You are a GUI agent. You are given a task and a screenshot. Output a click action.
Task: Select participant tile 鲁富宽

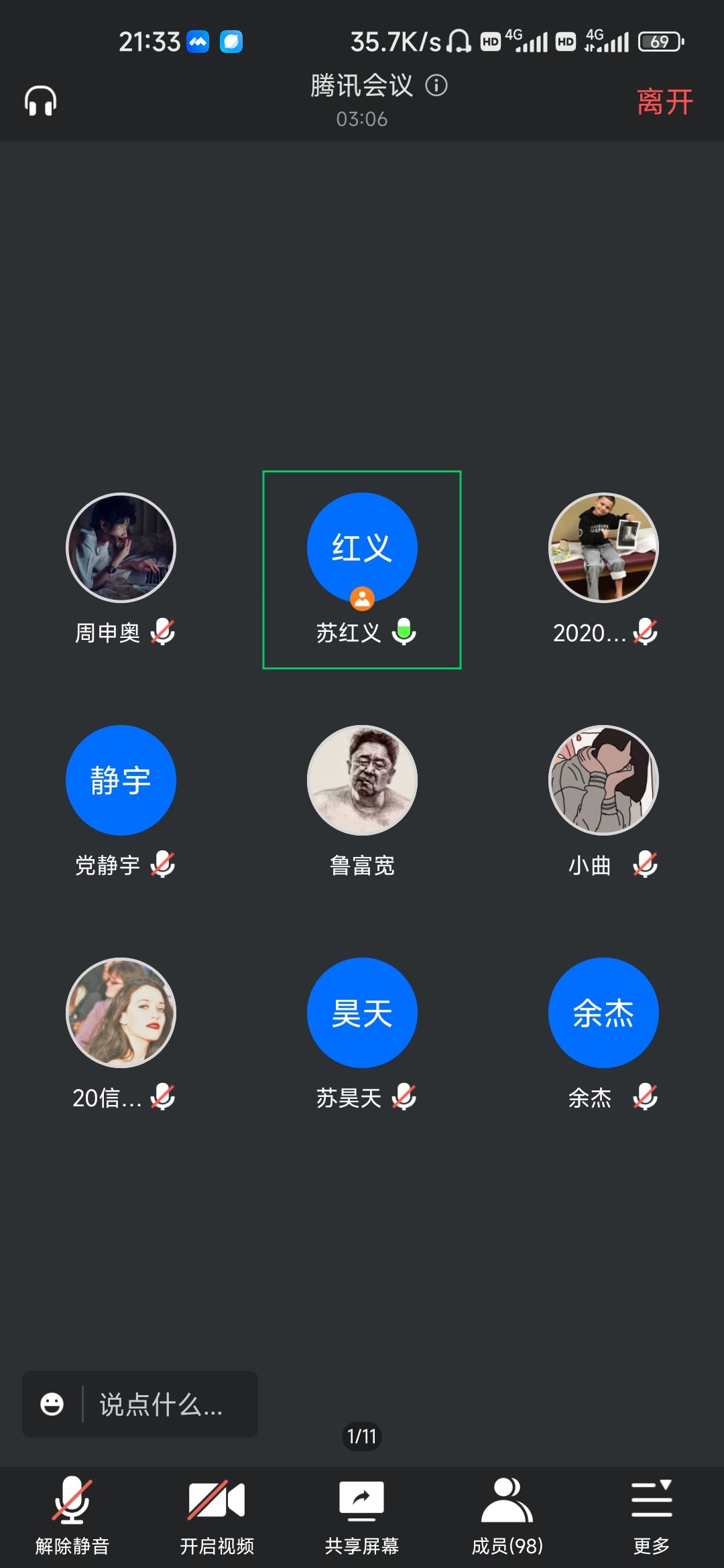pos(362,780)
